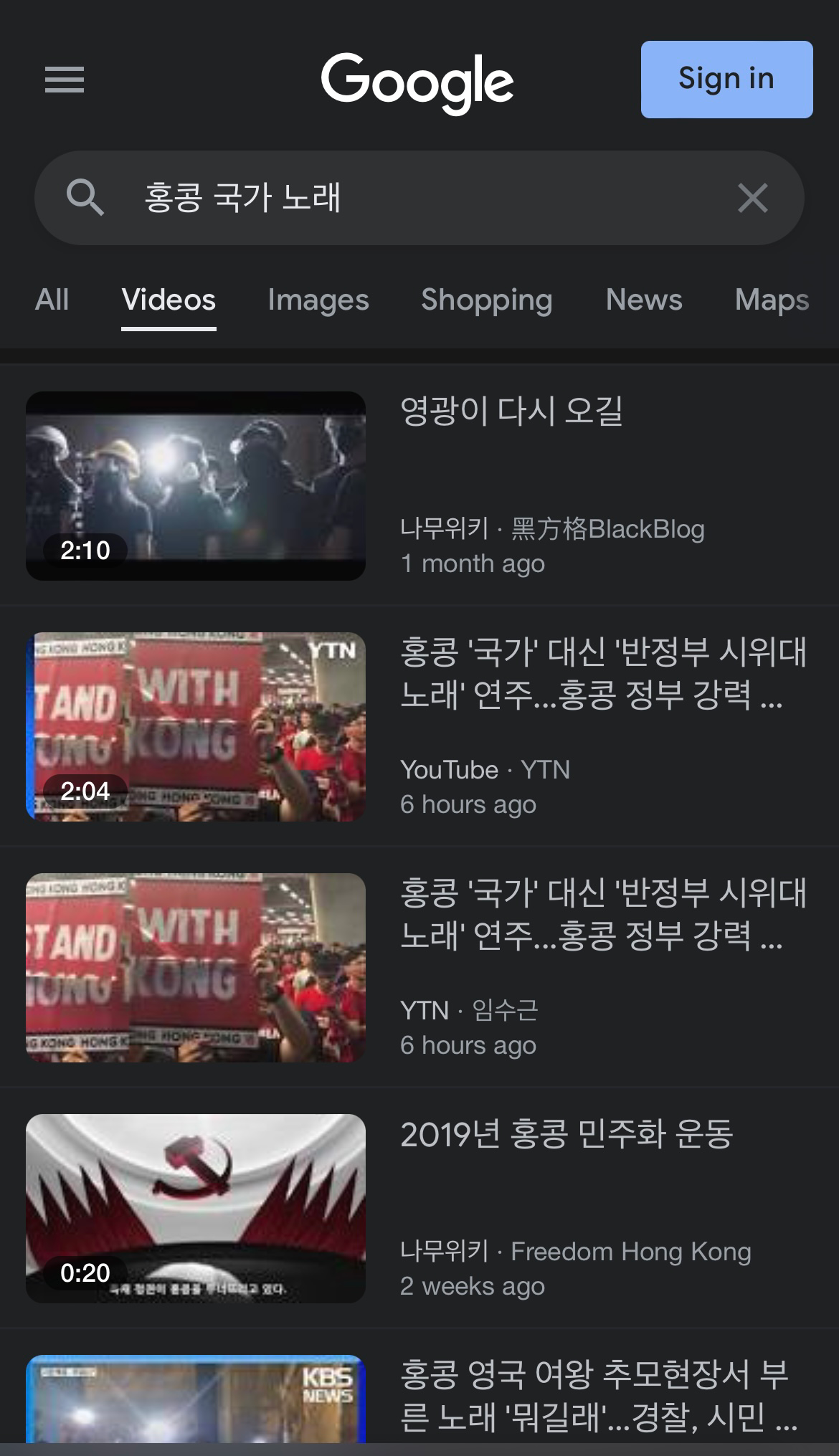This screenshot has width=839, height=1456.
Task: Open the YTN · 임수근 video result
Action: click(419, 967)
